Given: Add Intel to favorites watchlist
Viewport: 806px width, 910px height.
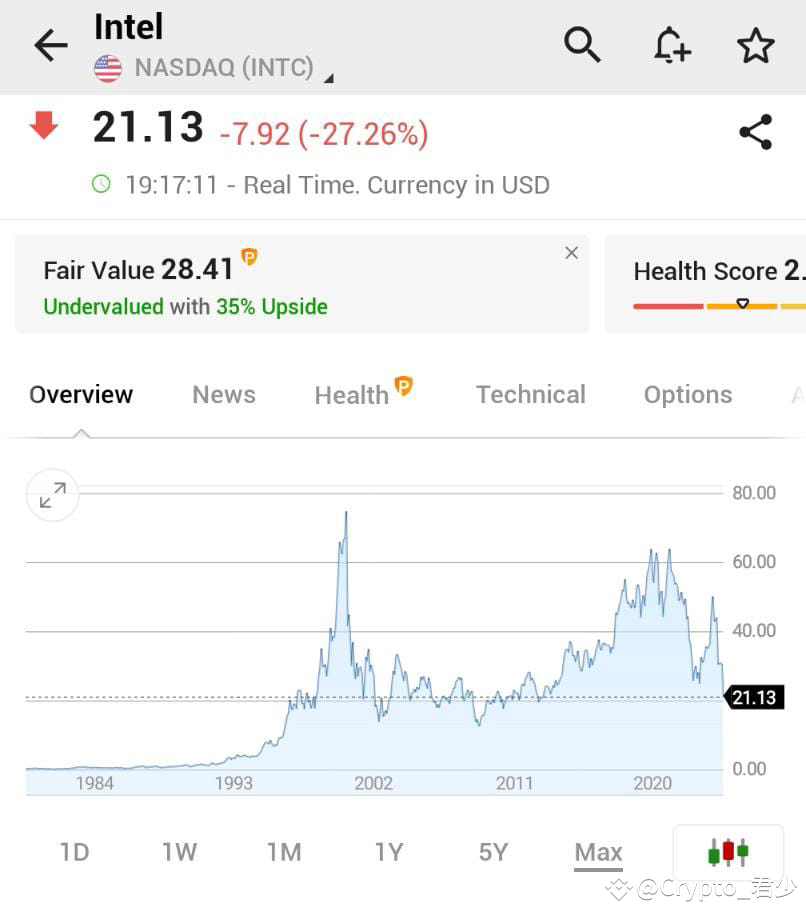Looking at the screenshot, I should coord(756,45).
